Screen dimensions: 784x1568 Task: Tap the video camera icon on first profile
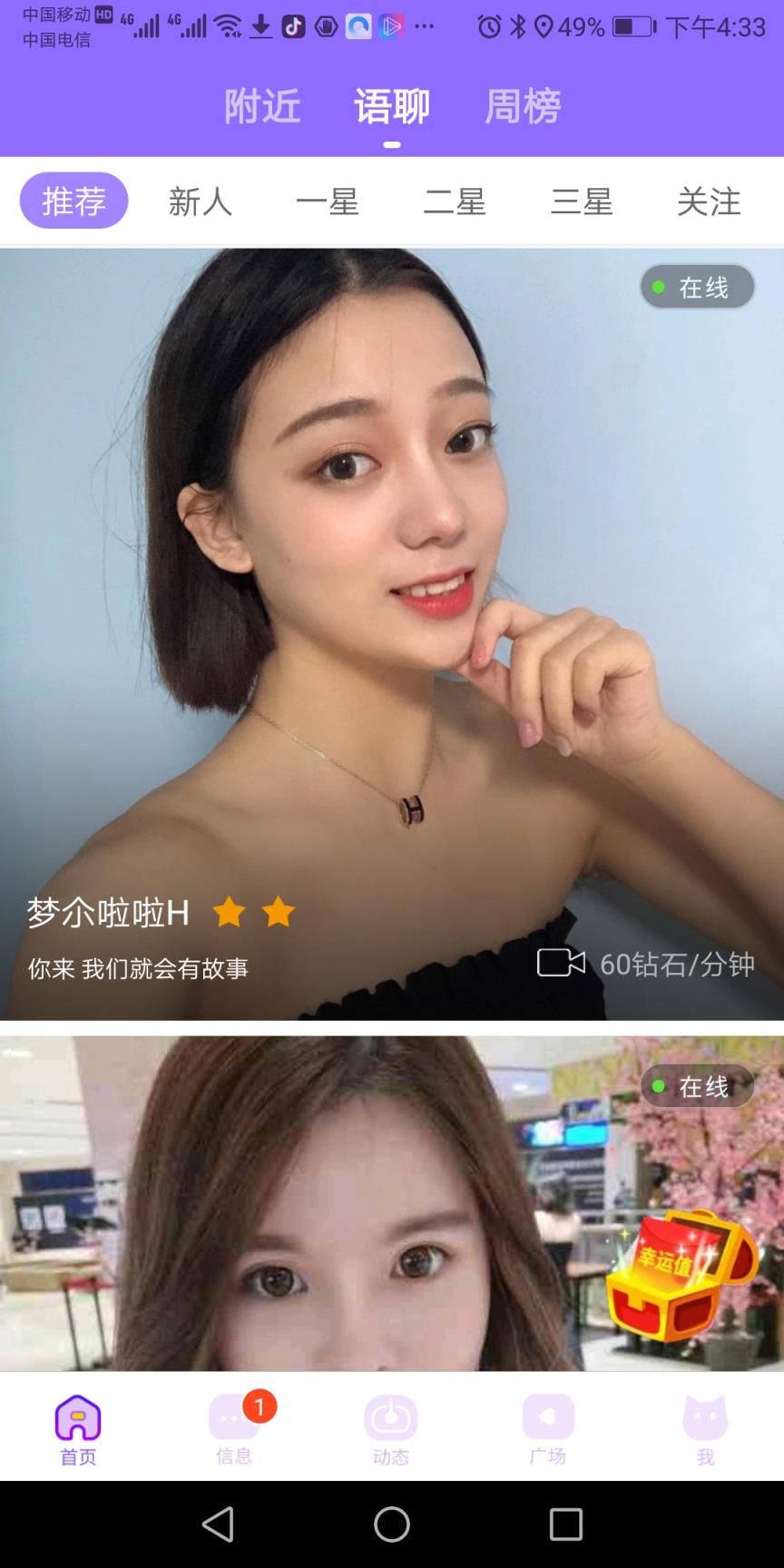[x=563, y=965]
